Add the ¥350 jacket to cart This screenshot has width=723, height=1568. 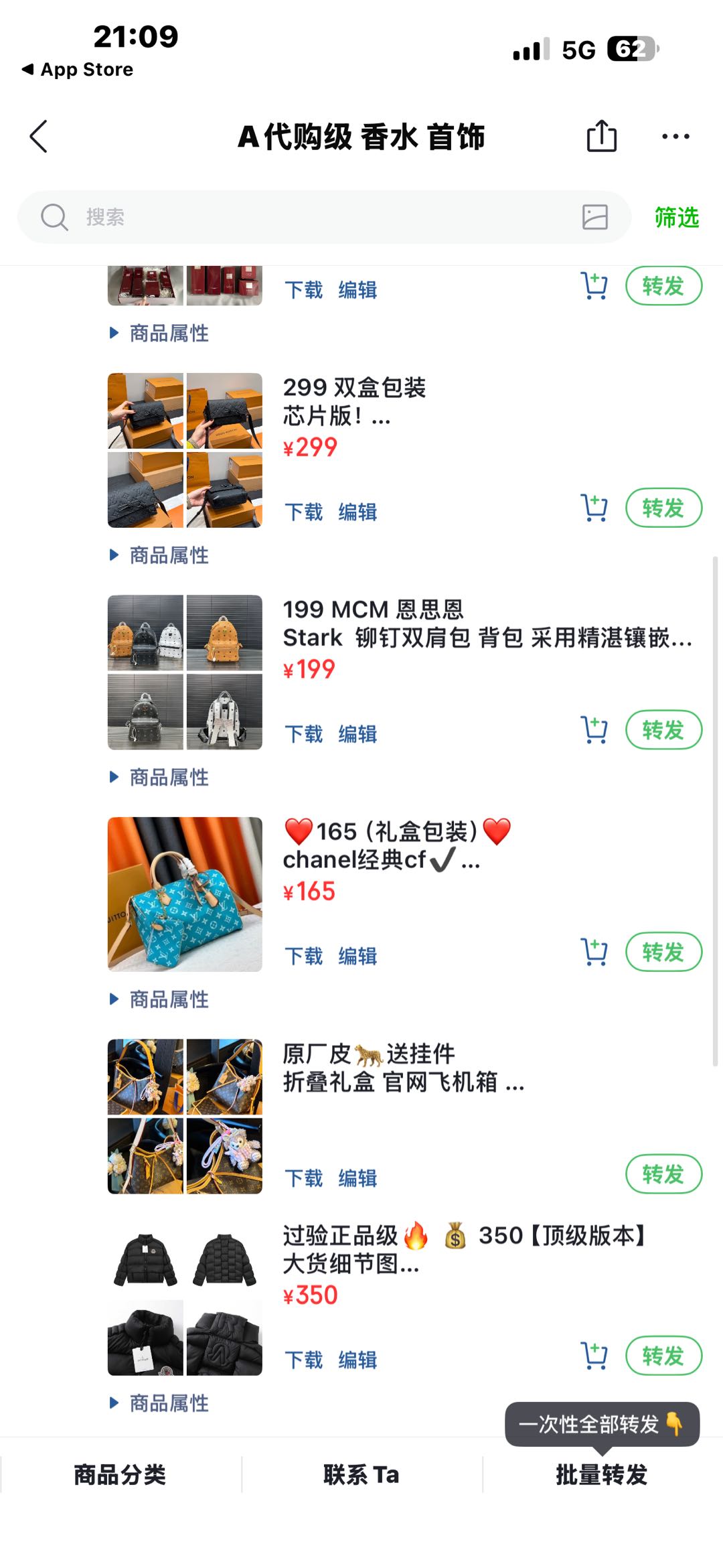point(592,1355)
